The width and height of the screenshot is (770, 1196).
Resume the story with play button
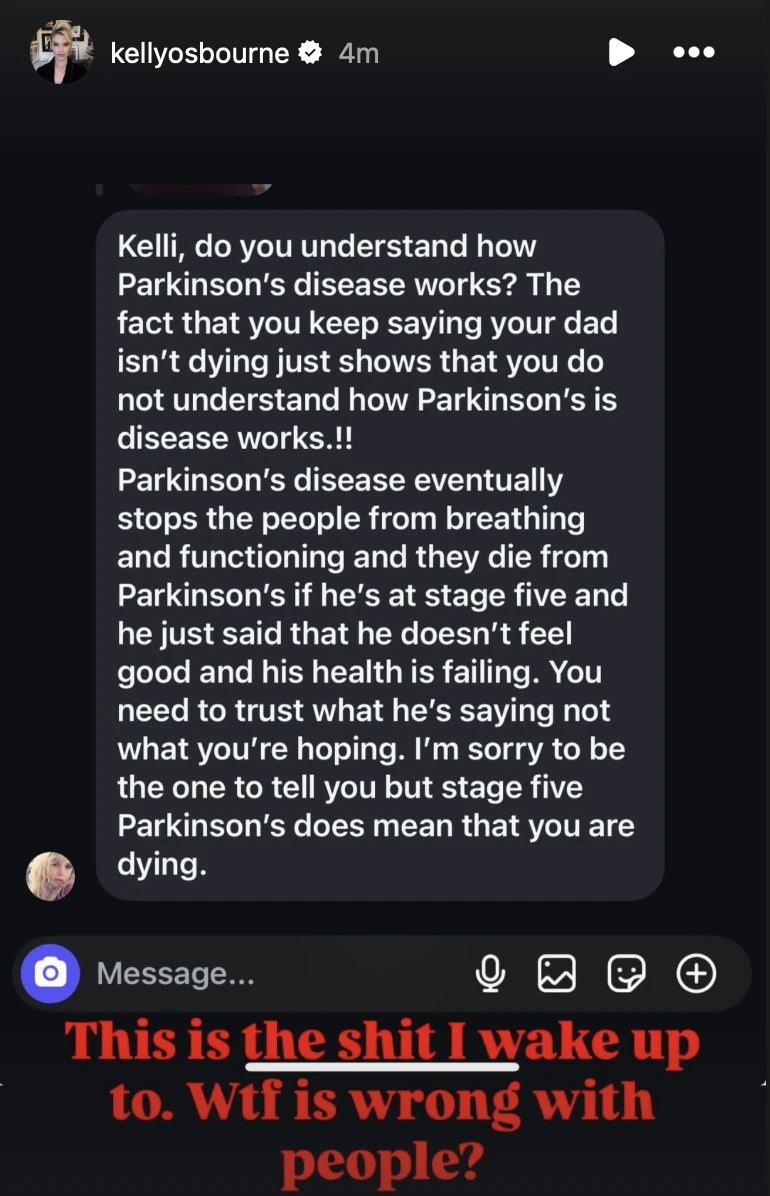click(x=621, y=53)
